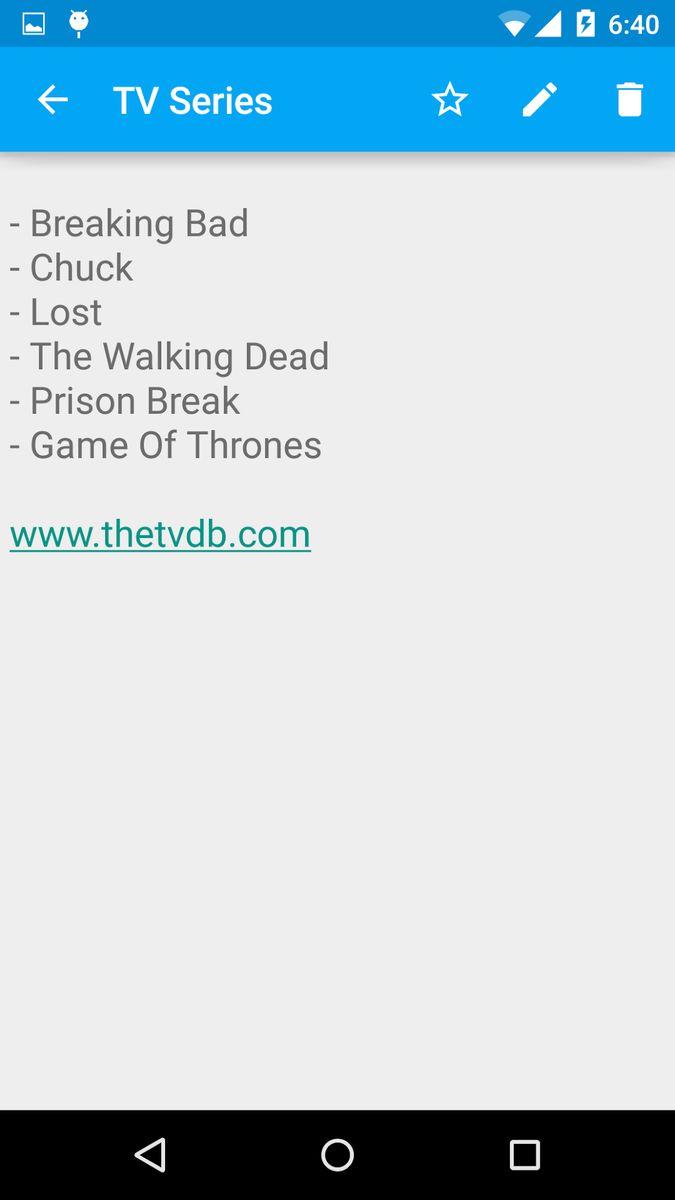Screen dimensions: 675x1200
Task: Delete this note with the trash icon
Action: pyautogui.click(x=629, y=100)
